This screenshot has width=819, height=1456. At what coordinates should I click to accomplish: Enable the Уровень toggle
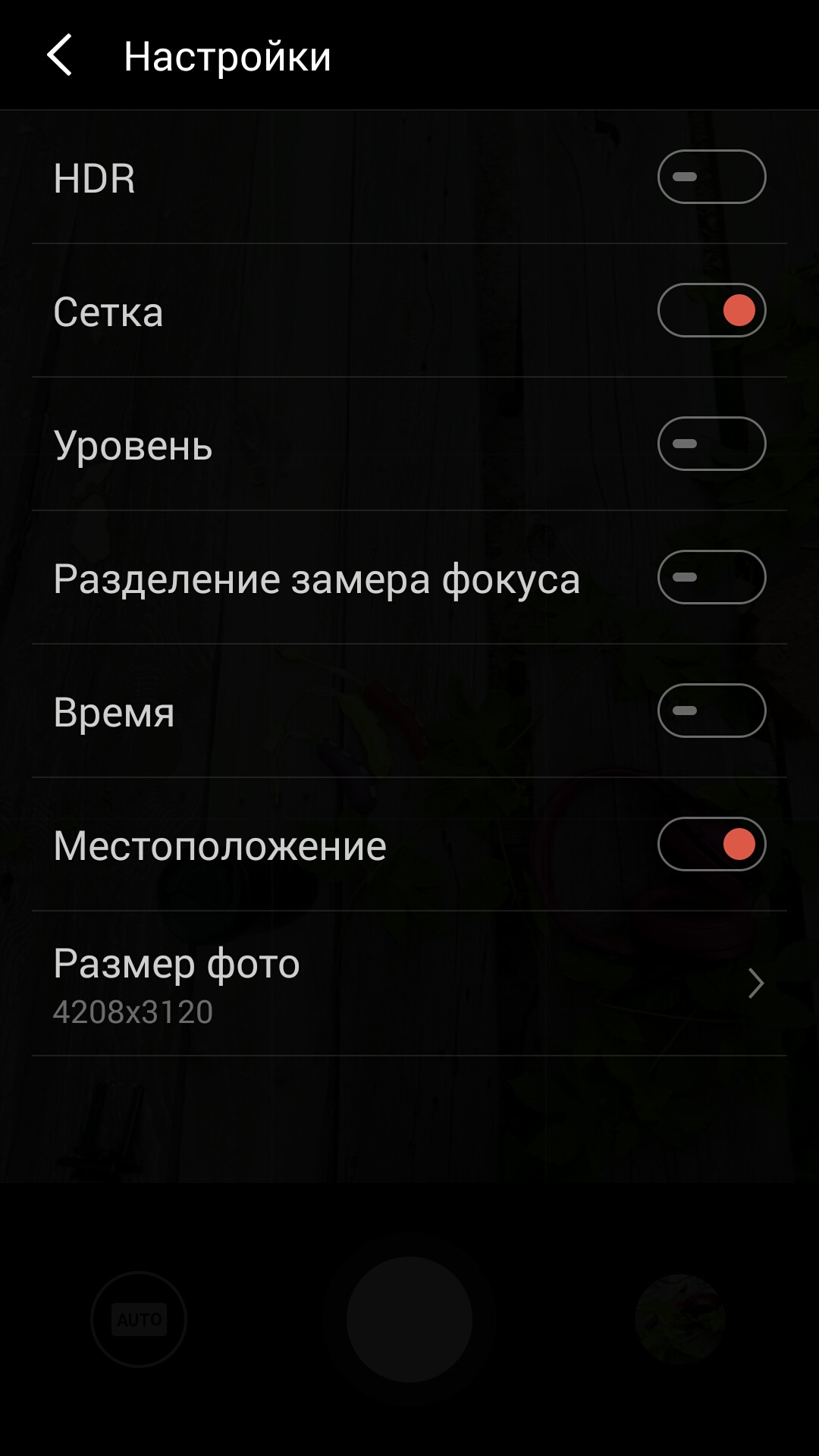point(711,444)
